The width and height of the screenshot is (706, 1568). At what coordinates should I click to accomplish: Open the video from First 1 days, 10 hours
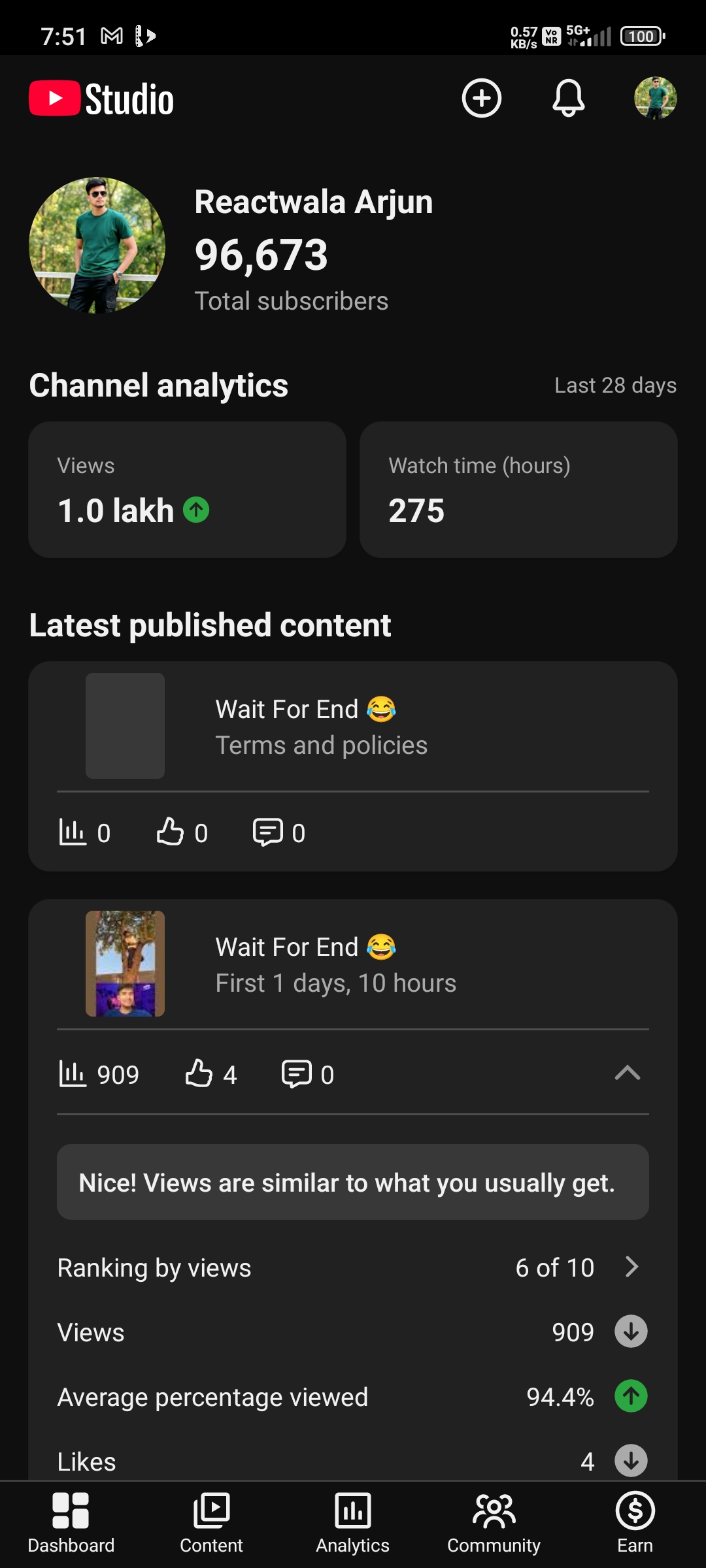point(335,964)
